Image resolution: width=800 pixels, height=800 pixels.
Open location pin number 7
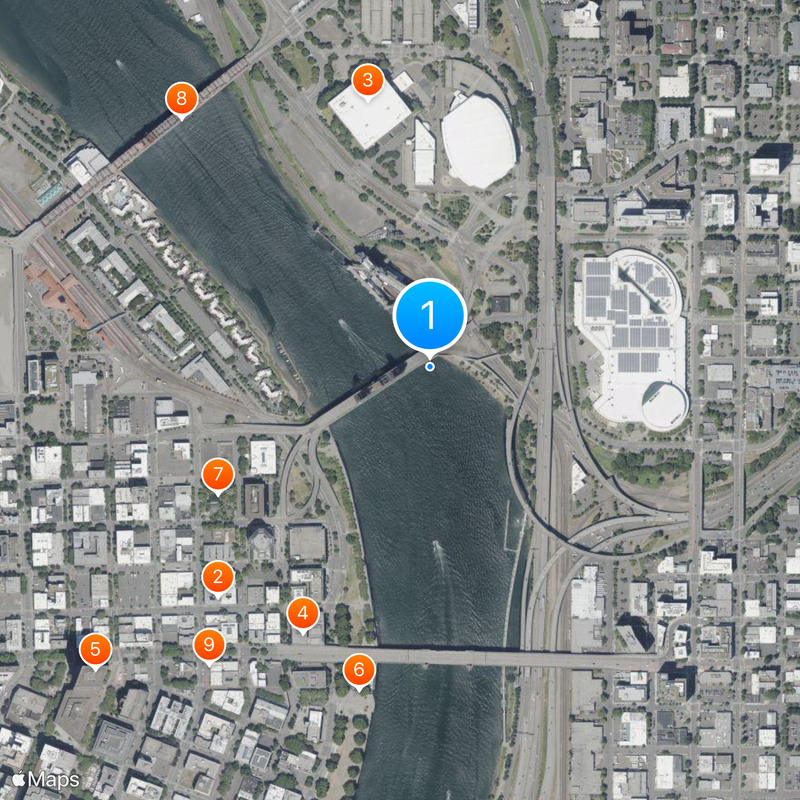(x=217, y=474)
